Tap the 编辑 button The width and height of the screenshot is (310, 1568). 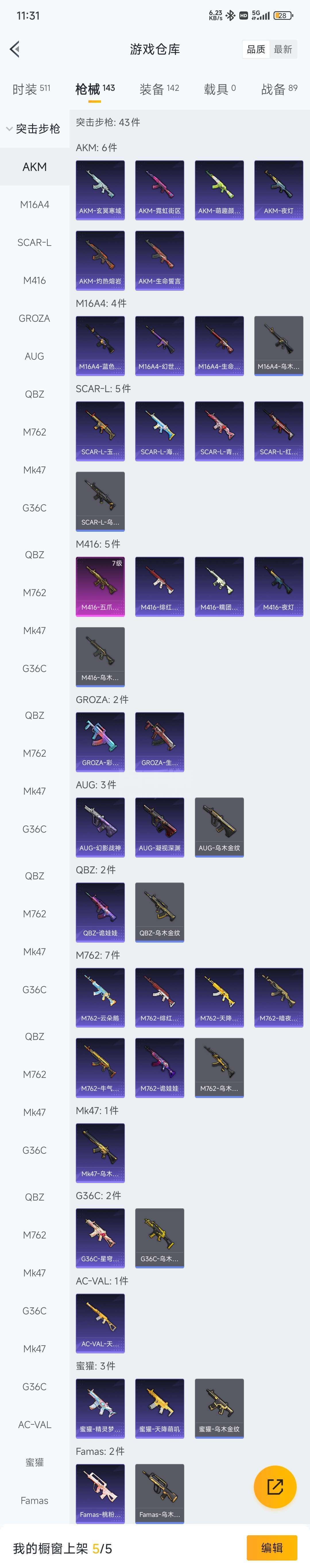(272, 1548)
